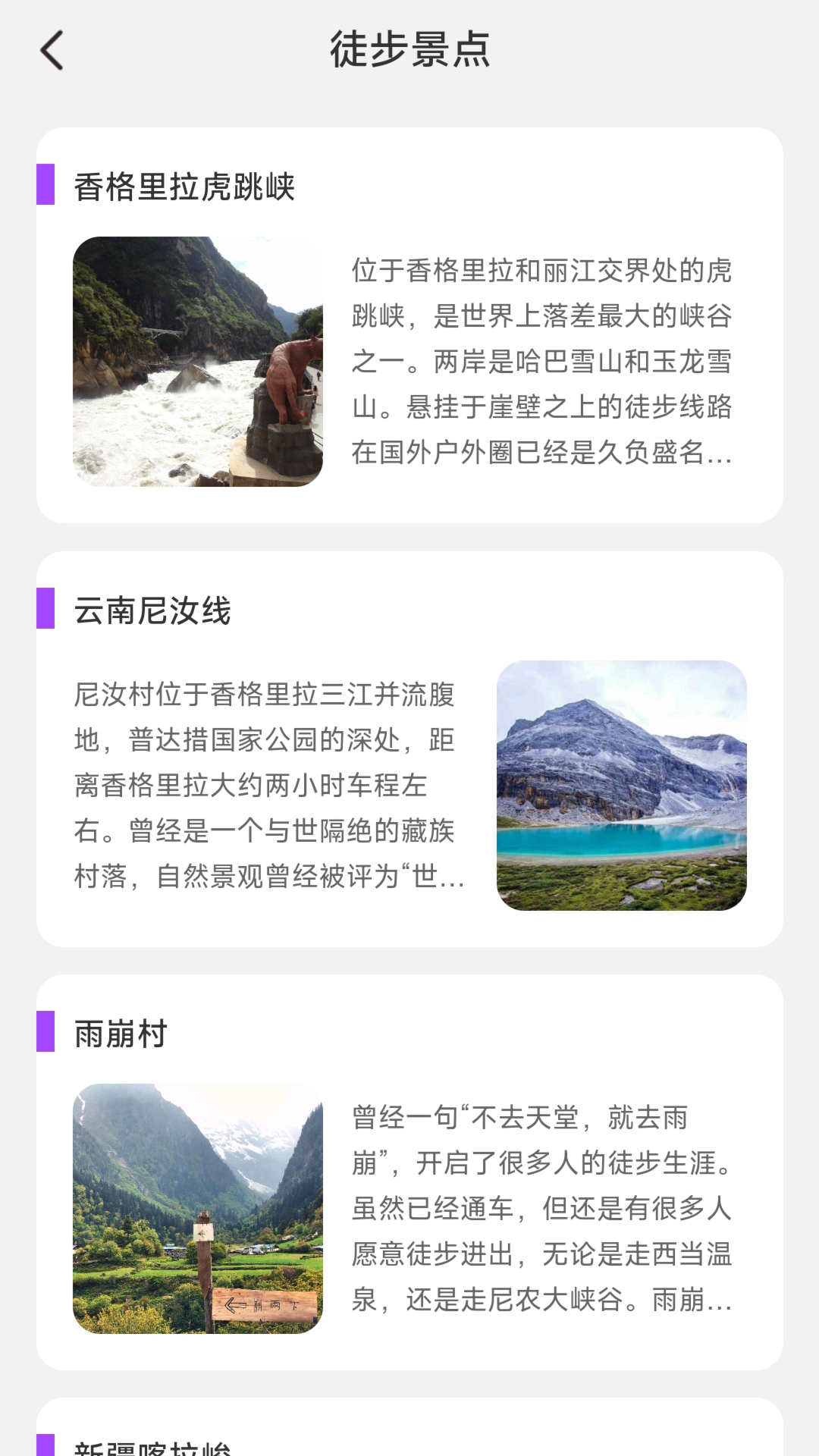Open the 新疆喀拉峻 card at bottom
This screenshot has width=819, height=1456.
pos(409,1433)
